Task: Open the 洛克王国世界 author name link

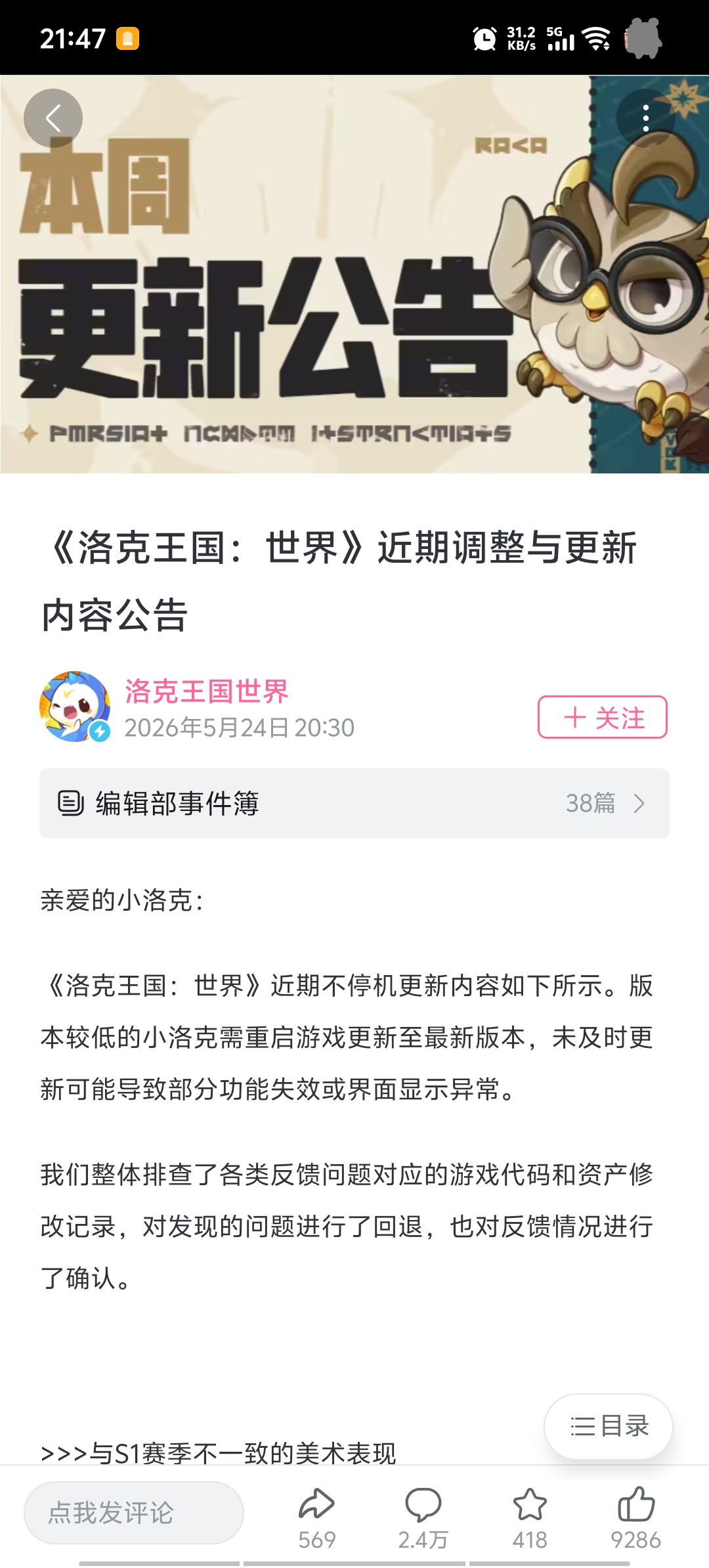Action: [x=207, y=691]
